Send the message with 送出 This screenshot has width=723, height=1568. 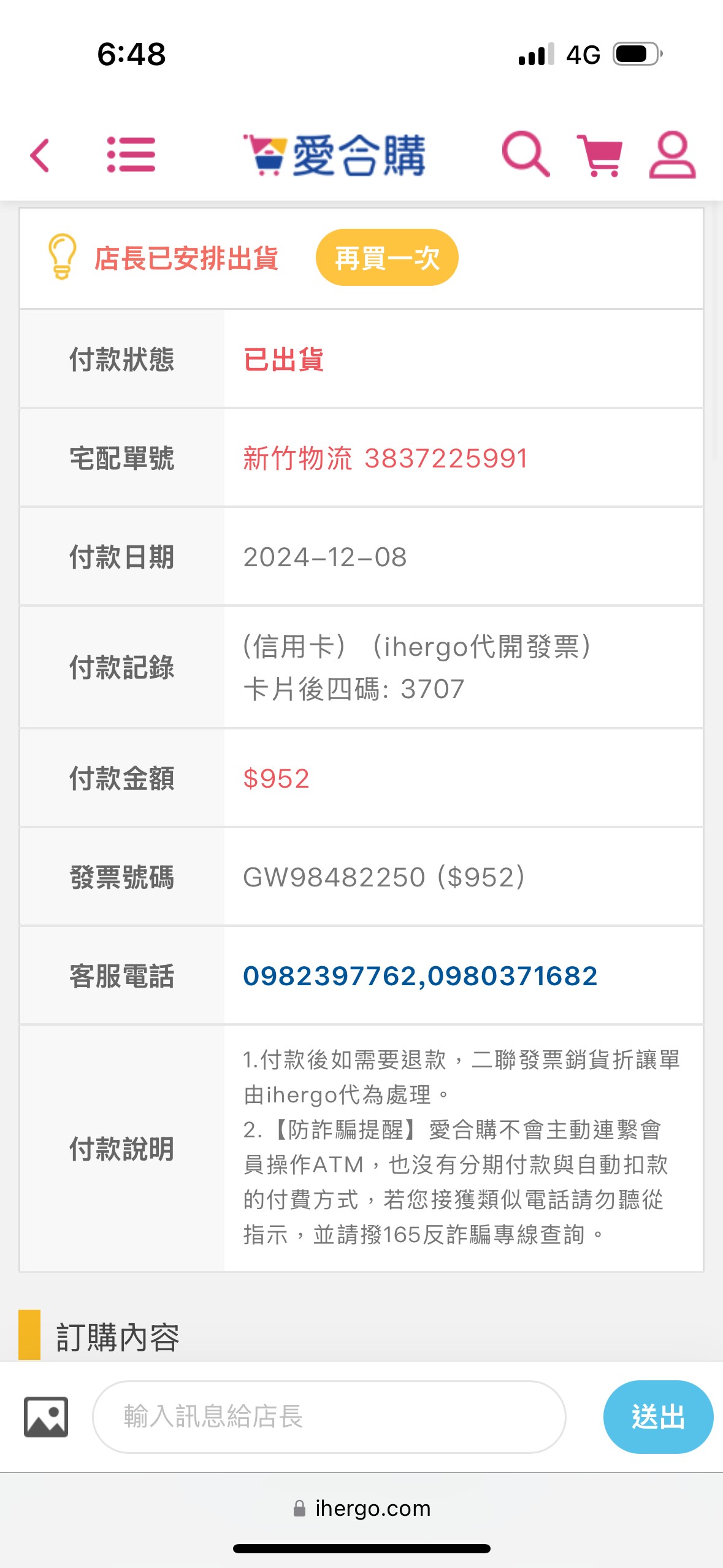click(658, 1417)
